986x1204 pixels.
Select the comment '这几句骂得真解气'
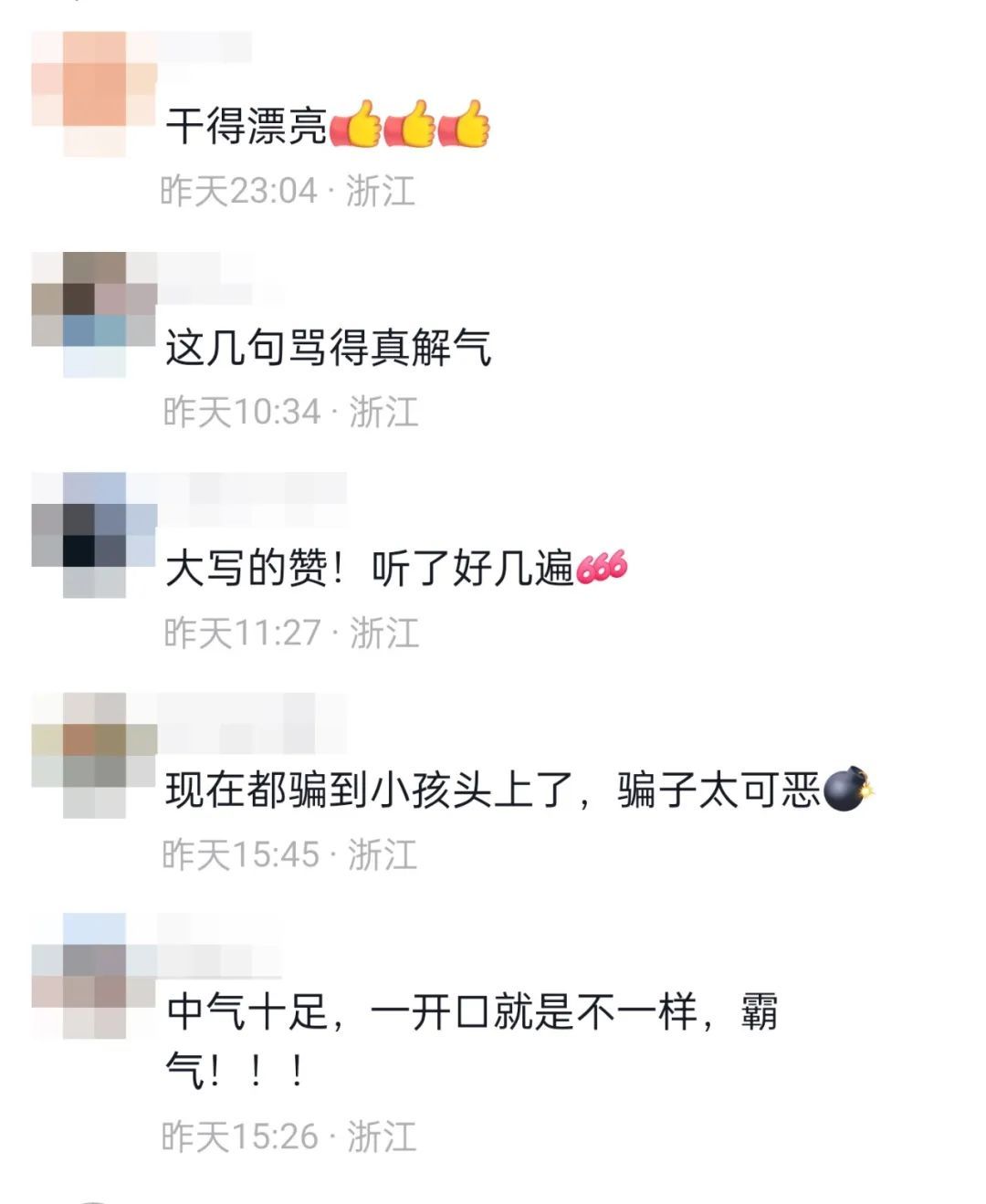point(328,348)
